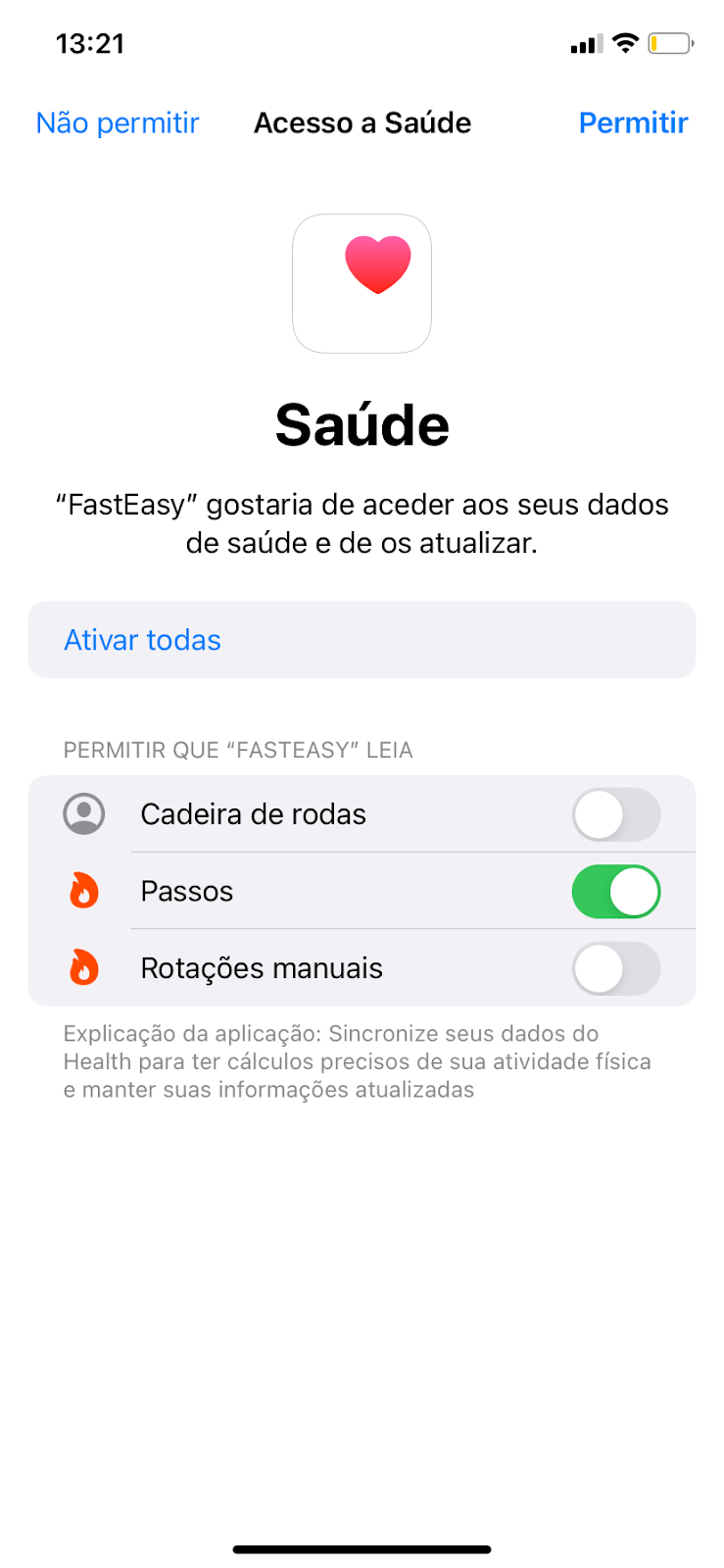Enable the Cadeira de rodas switch
Image resolution: width=724 pixels, height=1568 pixels.
pos(616,814)
